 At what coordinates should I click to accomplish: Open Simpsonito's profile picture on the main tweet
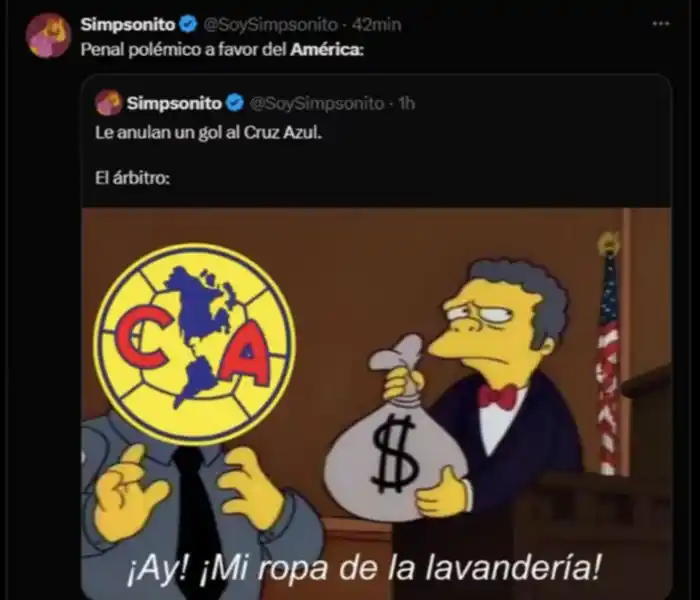(x=48, y=36)
